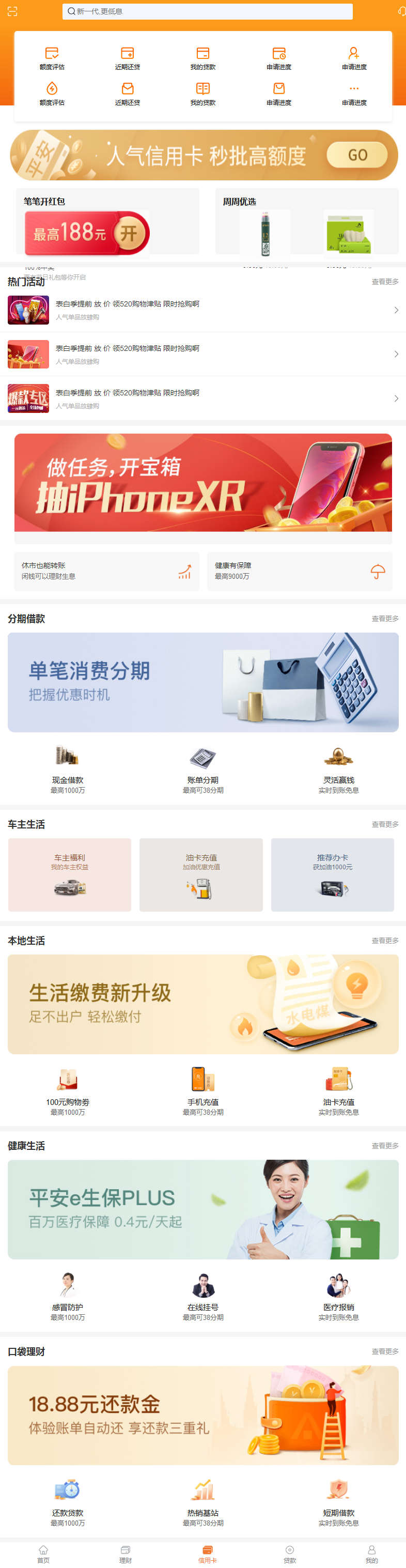Screen dimensions: 406x1568
Task: Open 健康有保障 card
Action: 300,571
